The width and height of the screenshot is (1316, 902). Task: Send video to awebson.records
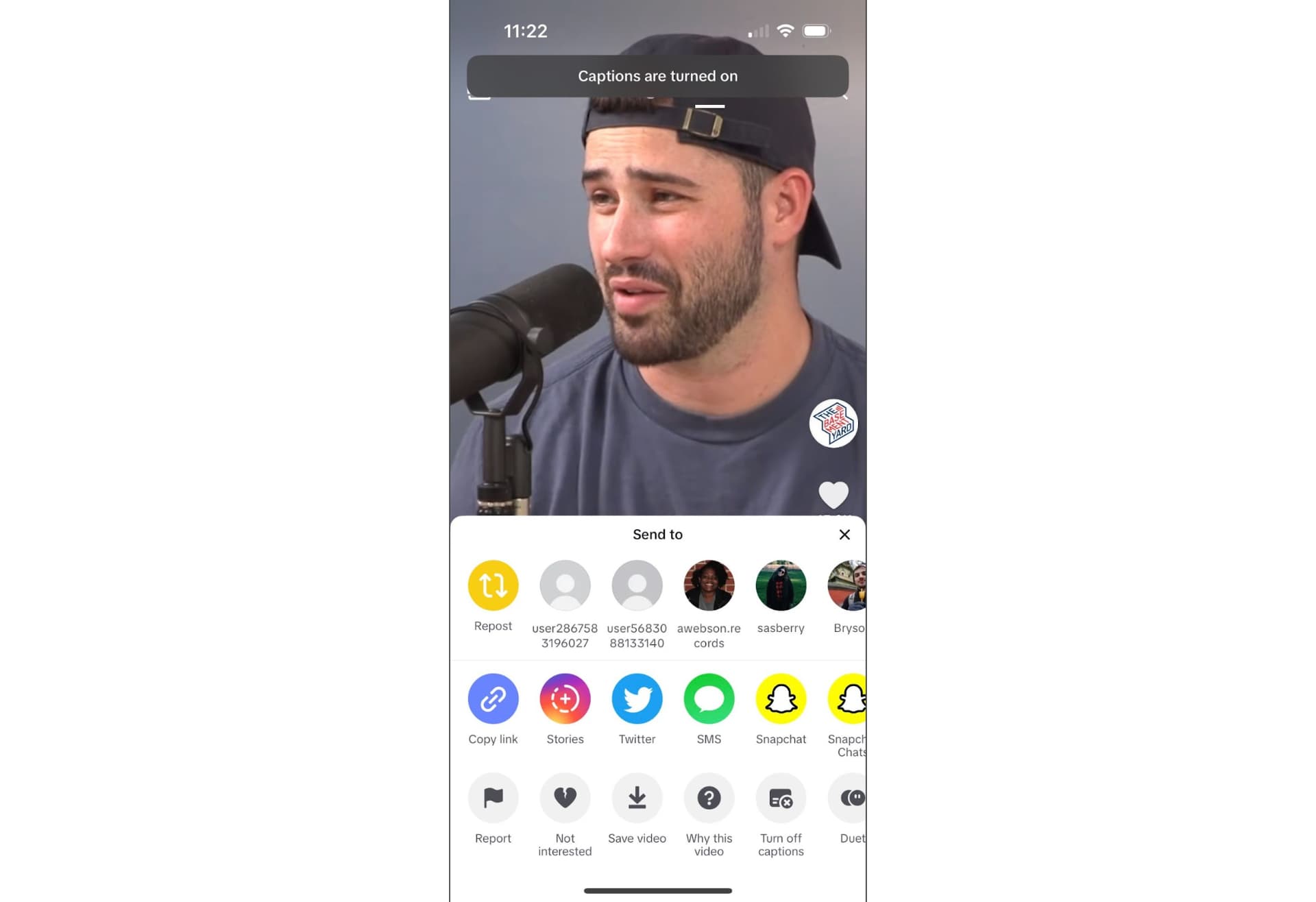[709, 585]
